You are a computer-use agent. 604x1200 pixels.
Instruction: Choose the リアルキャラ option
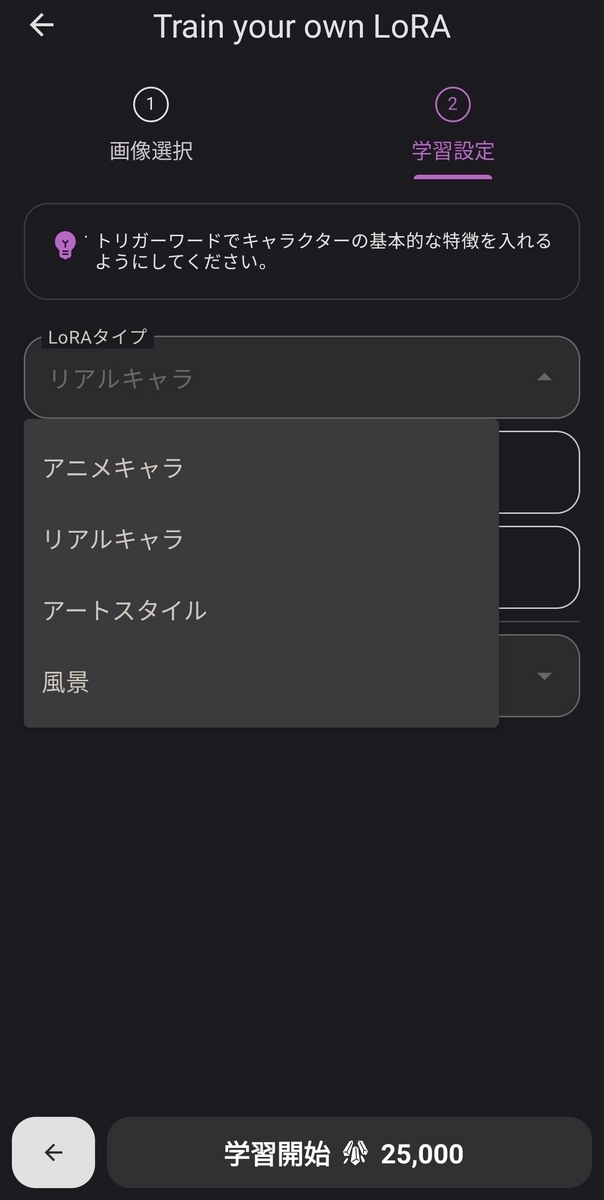pyautogui.click(x=113, y=539)
